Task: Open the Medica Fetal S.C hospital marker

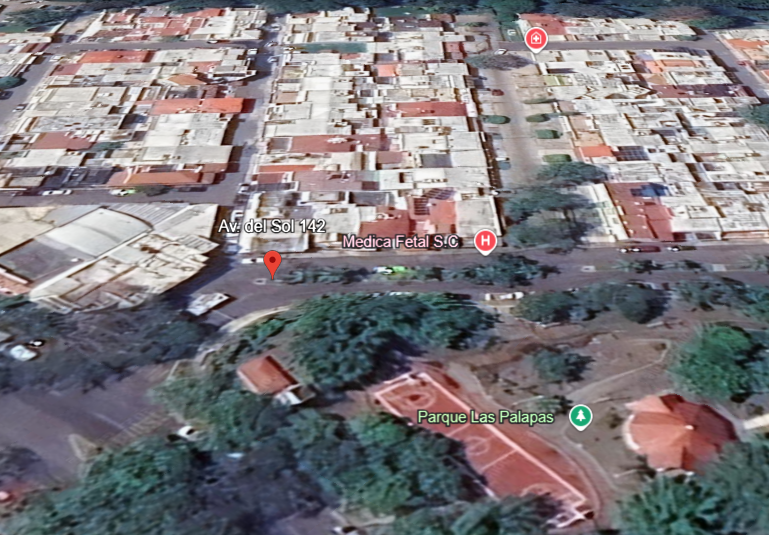Action: (x=485, y=241)
